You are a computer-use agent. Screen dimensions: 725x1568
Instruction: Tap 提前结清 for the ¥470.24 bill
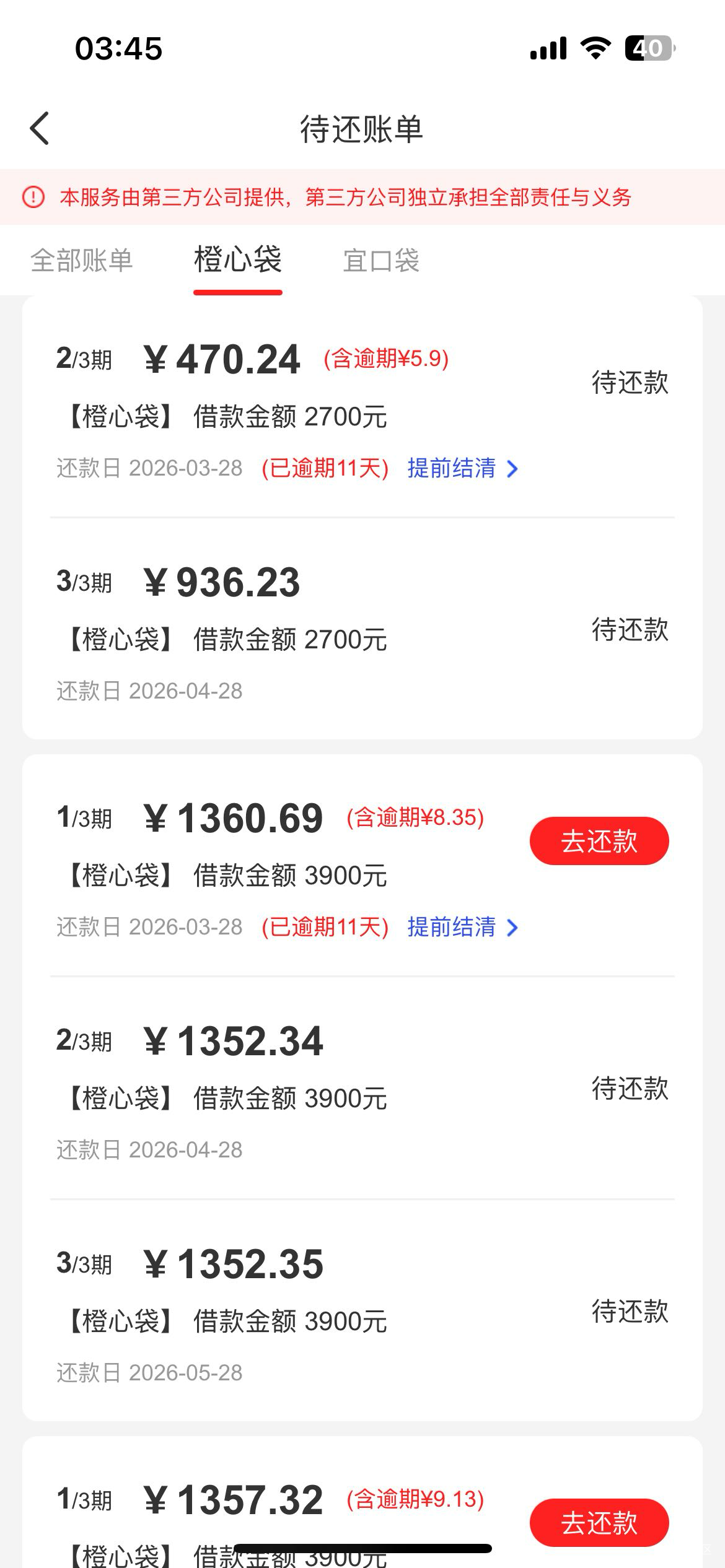click(x=462, y=468)
